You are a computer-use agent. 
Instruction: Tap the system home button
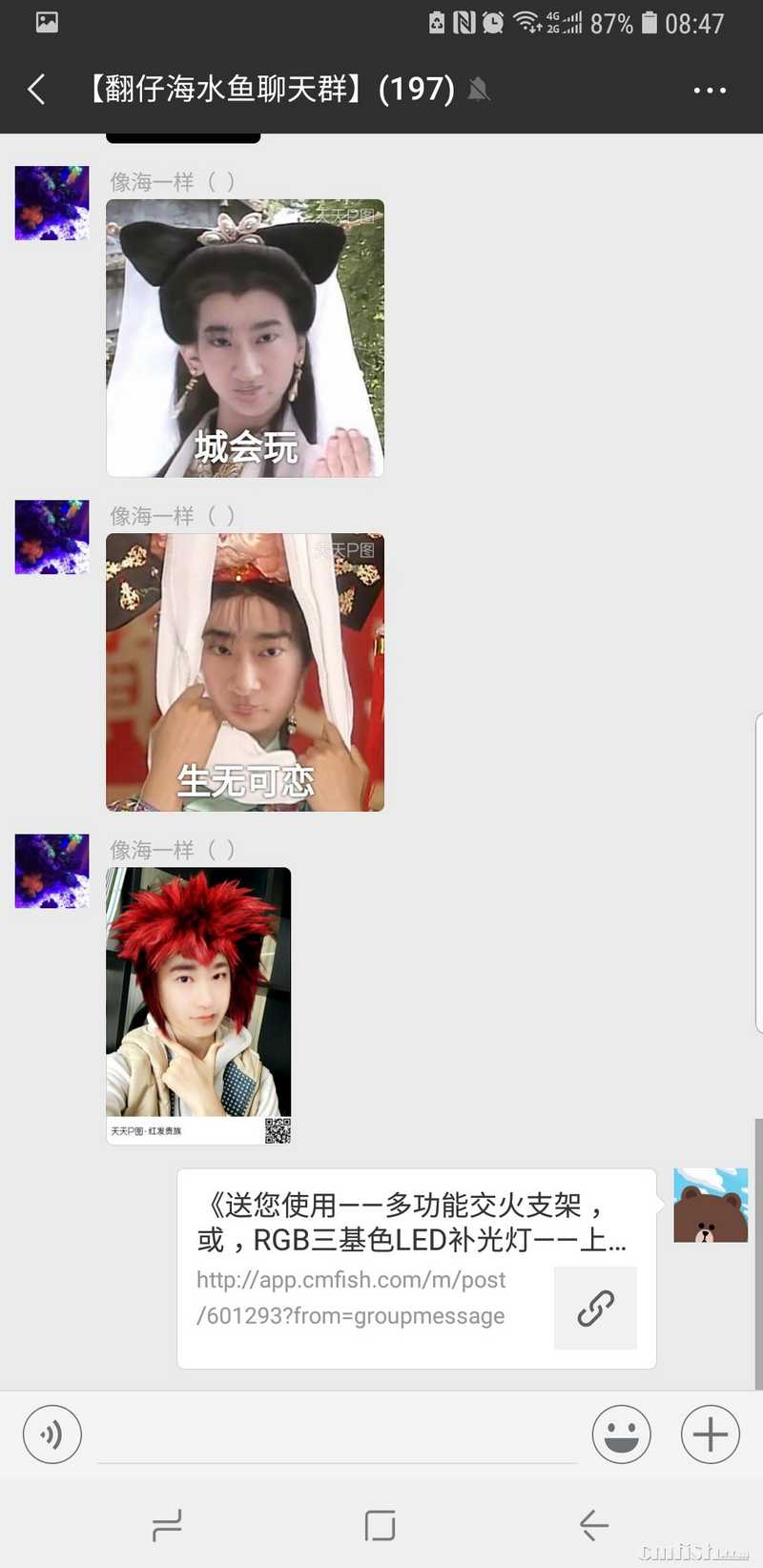click(x=380, y=1525)
